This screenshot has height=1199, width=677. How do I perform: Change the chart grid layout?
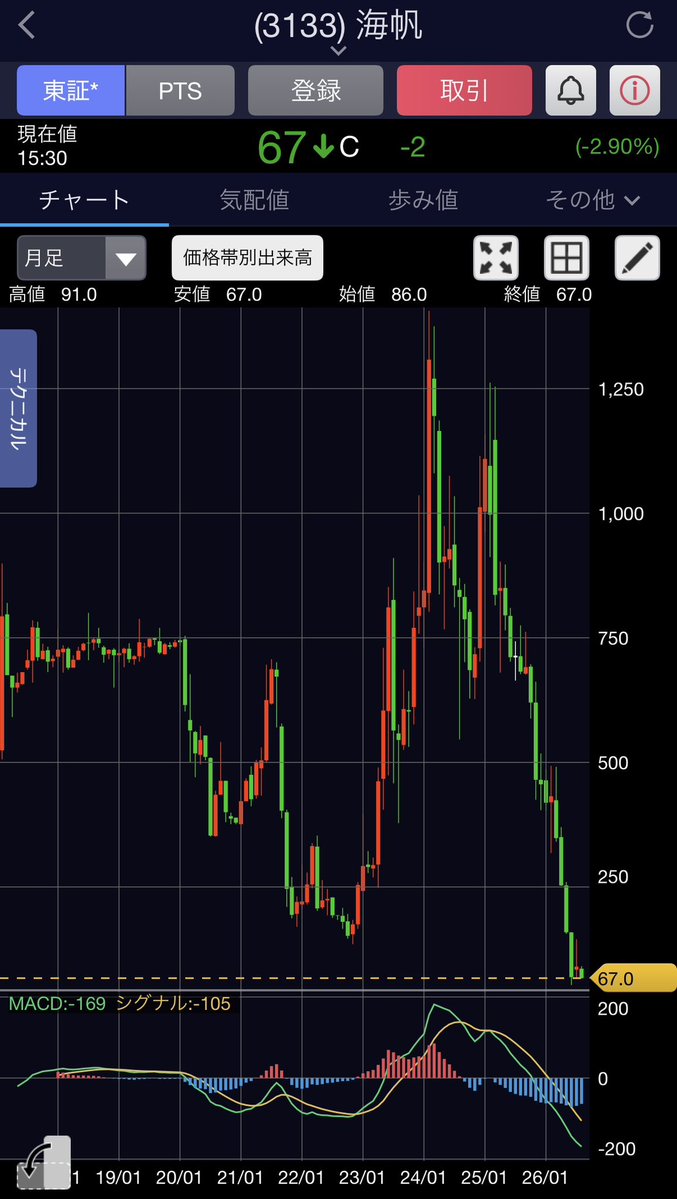click(566, 258)
